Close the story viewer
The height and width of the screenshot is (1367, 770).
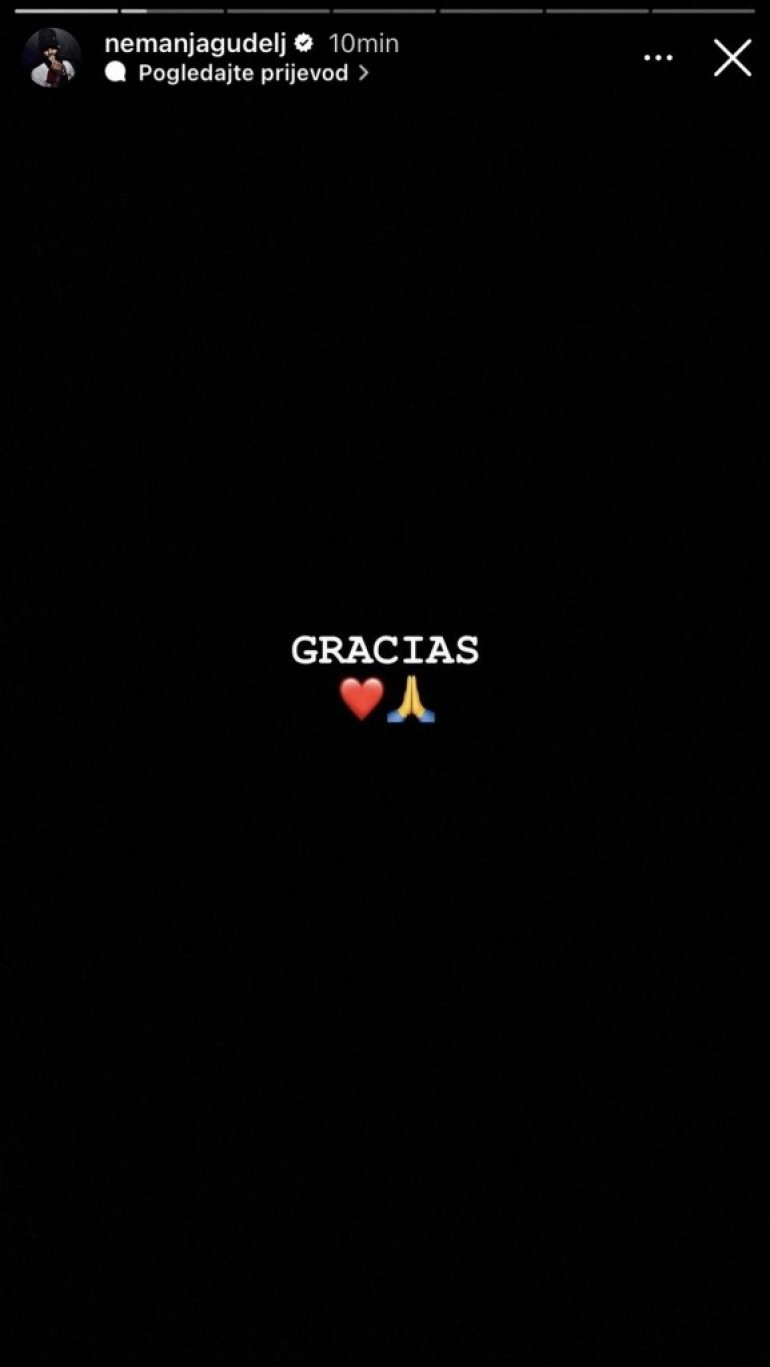pos(732,58)
